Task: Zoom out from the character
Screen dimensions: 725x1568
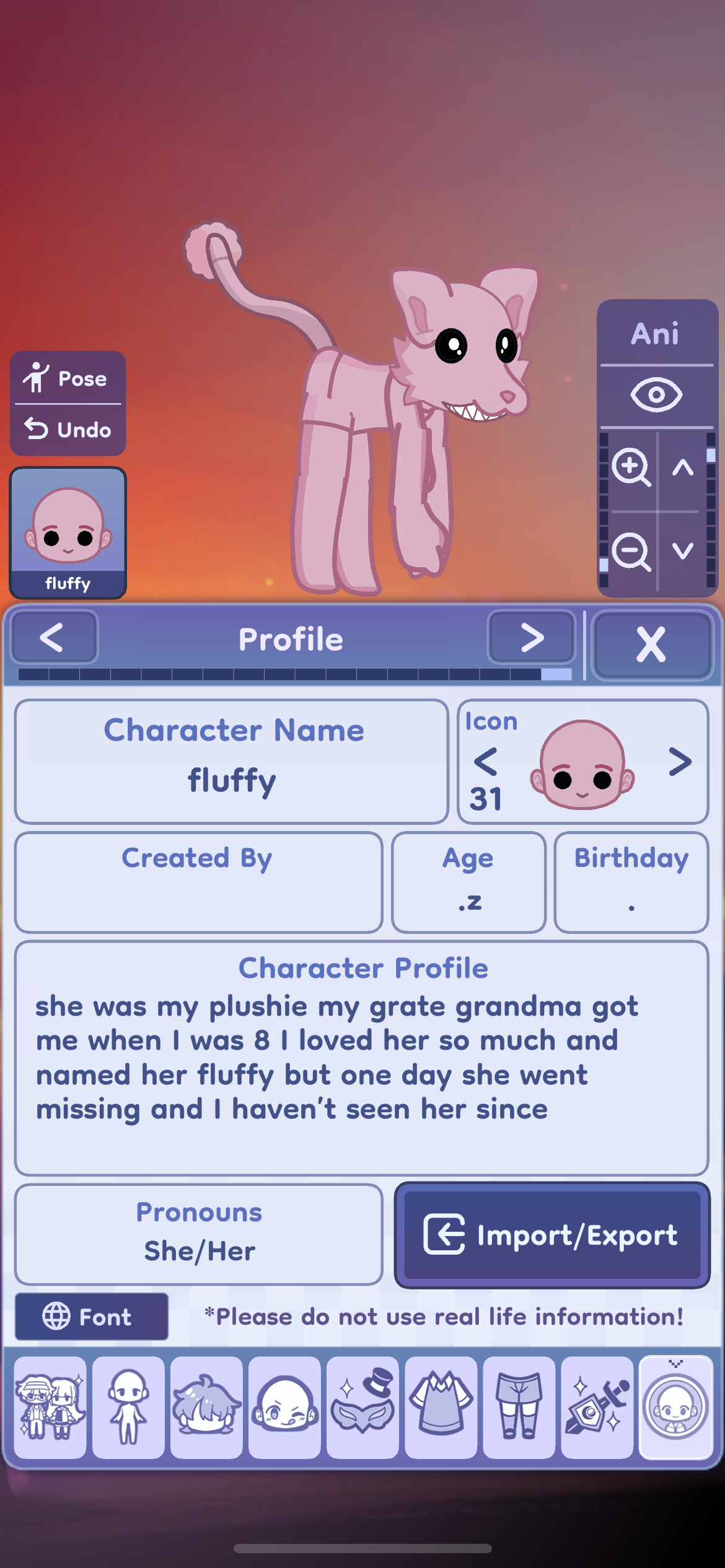Action: pos(630,551)
